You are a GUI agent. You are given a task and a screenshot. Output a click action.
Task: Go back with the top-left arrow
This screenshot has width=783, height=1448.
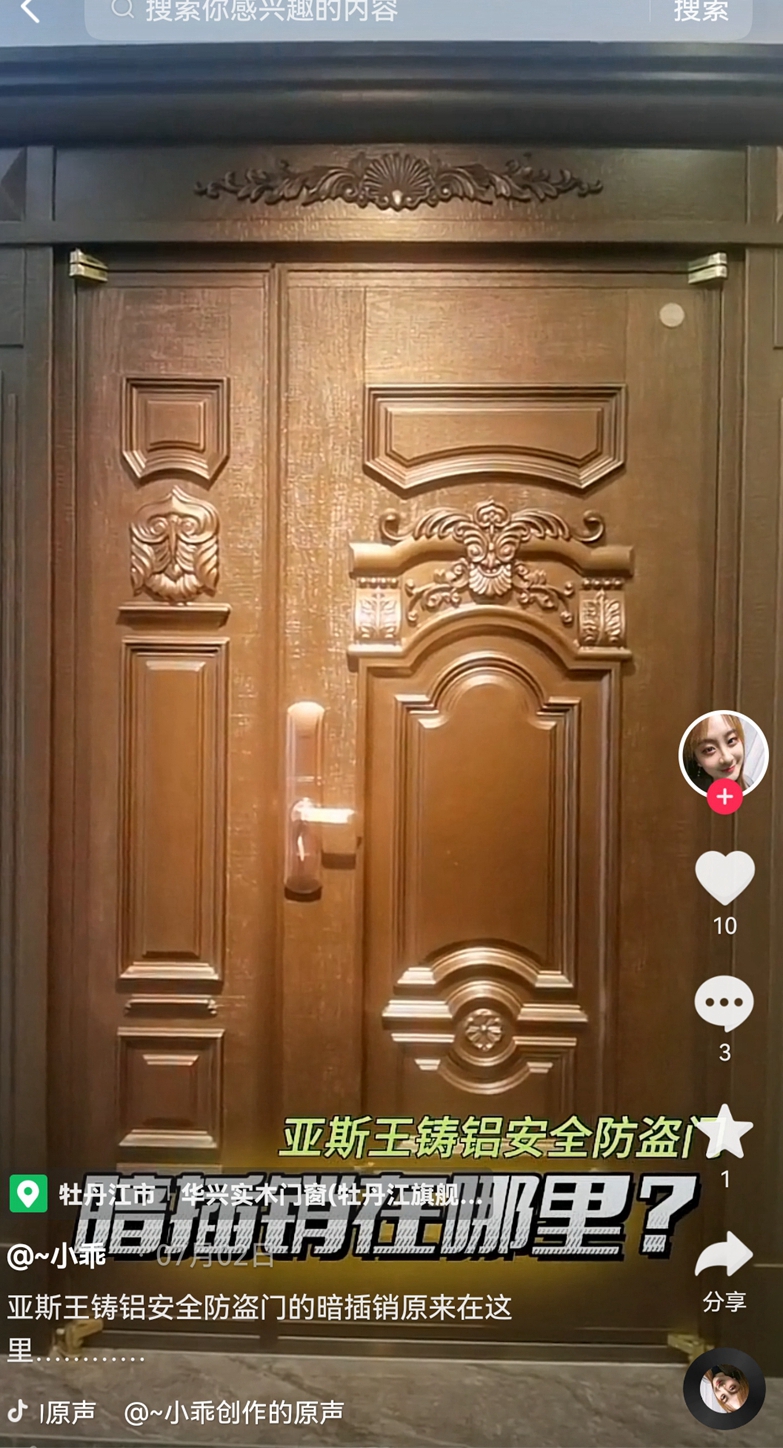pos(30,11)
